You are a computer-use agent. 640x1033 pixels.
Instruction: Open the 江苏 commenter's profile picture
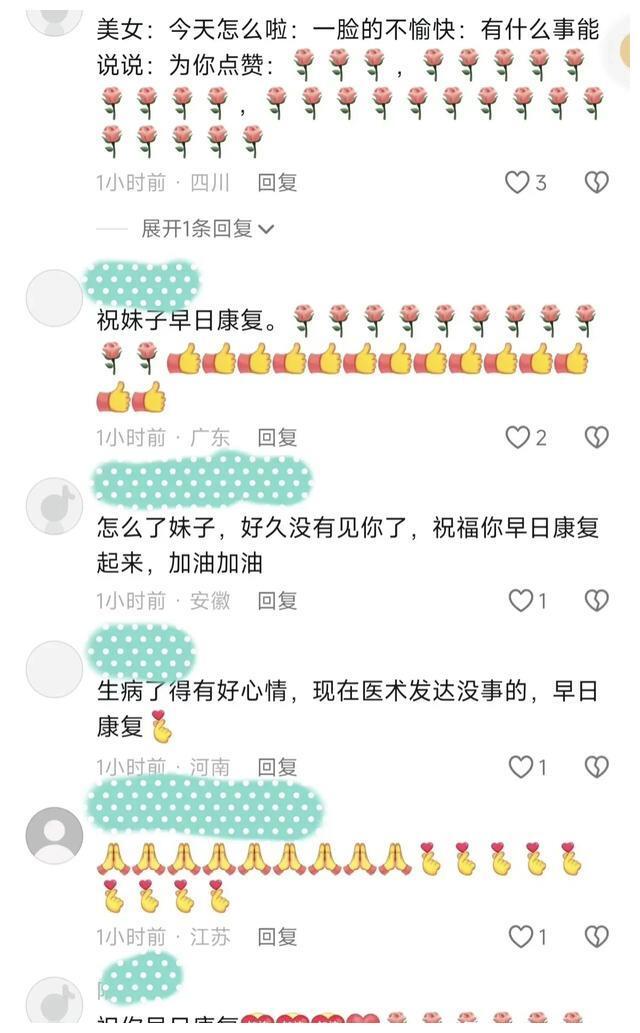click(54, 835)
